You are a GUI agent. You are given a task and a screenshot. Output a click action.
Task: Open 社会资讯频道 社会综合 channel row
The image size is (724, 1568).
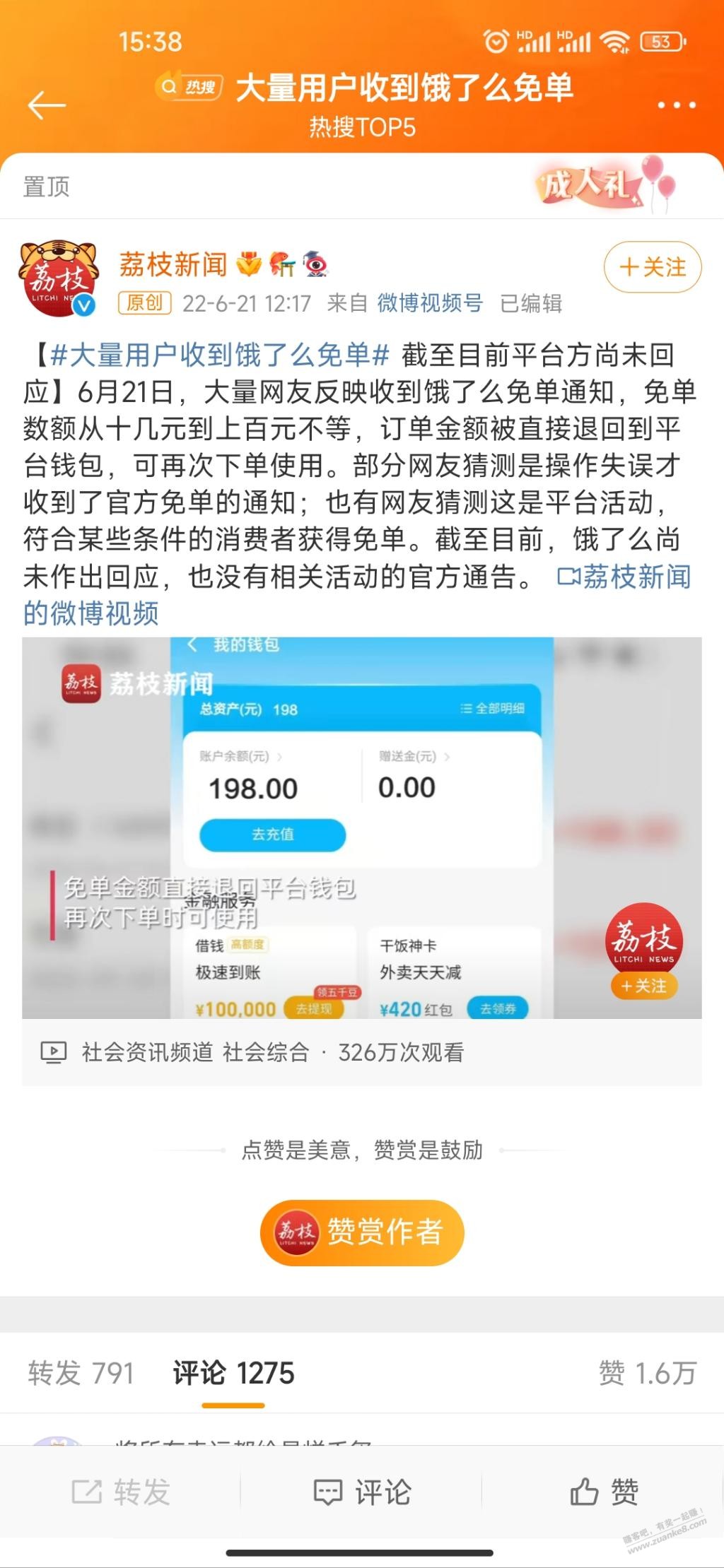[362, 1052]
